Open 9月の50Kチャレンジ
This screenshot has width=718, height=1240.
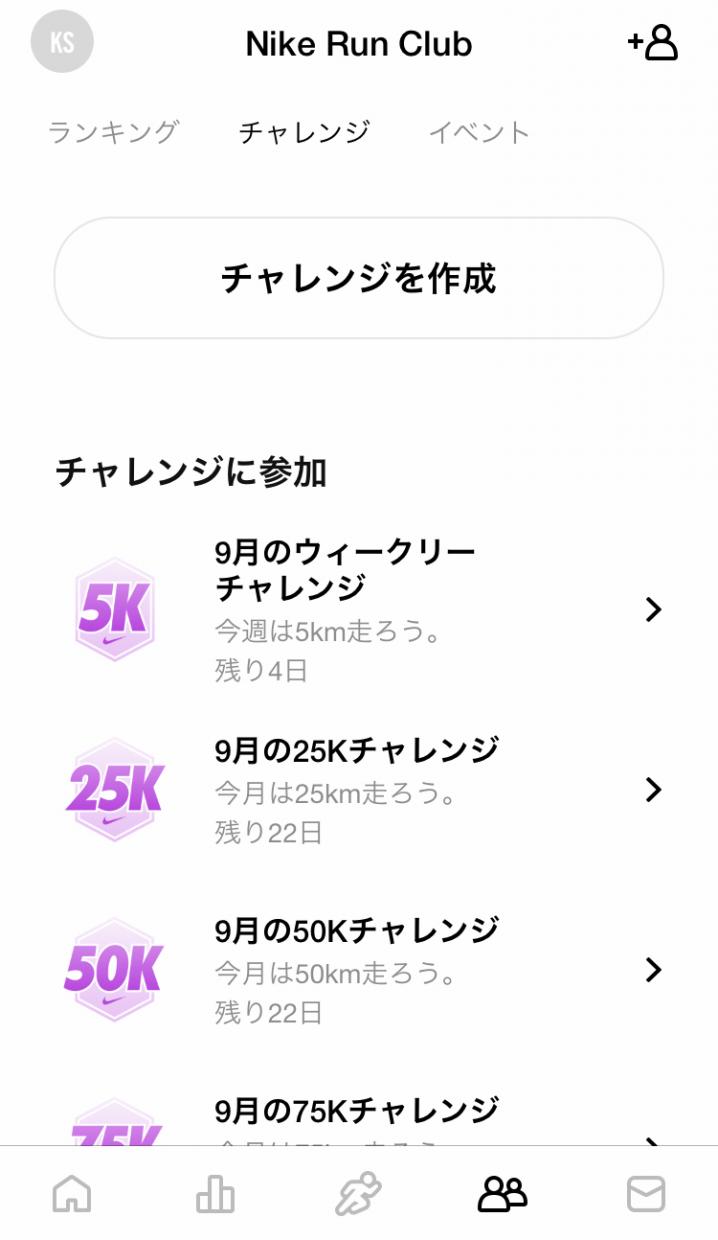[359, 970]
